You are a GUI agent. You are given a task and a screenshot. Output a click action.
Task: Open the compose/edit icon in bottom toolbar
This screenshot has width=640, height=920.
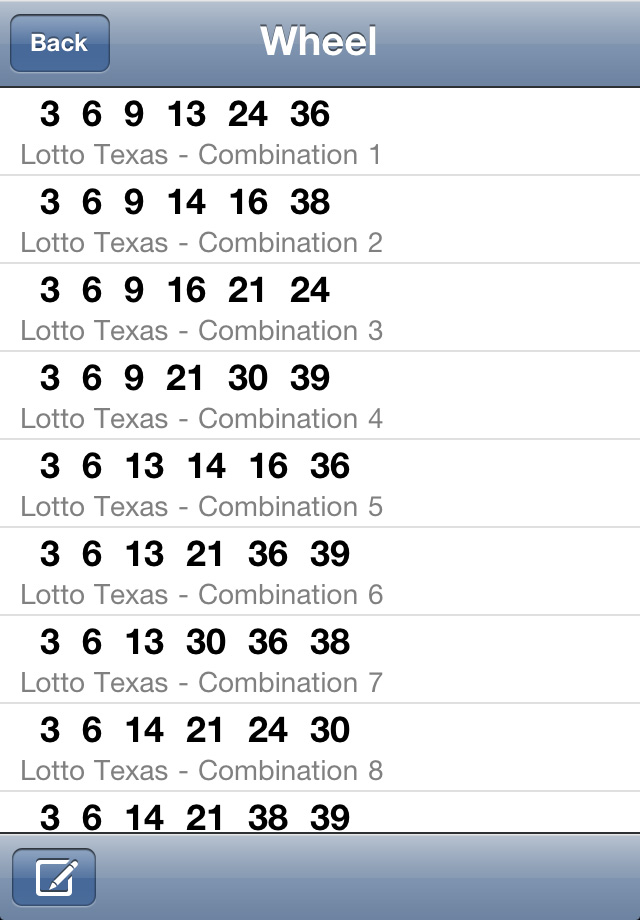[54, 877]
